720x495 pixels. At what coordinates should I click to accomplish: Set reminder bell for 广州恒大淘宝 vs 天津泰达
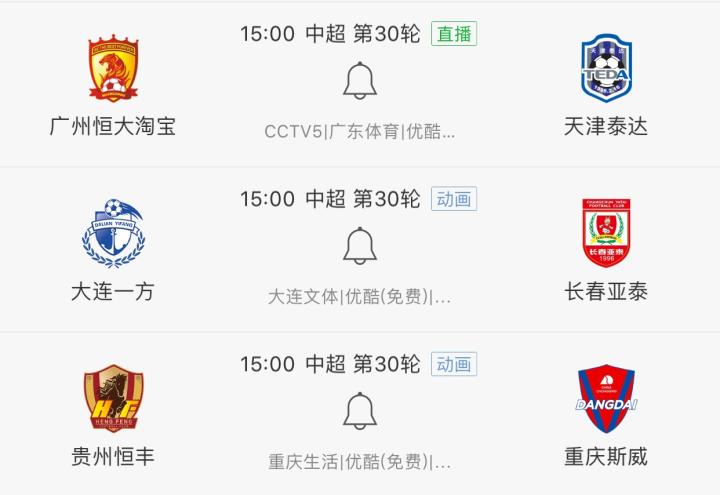coord(360,81)
